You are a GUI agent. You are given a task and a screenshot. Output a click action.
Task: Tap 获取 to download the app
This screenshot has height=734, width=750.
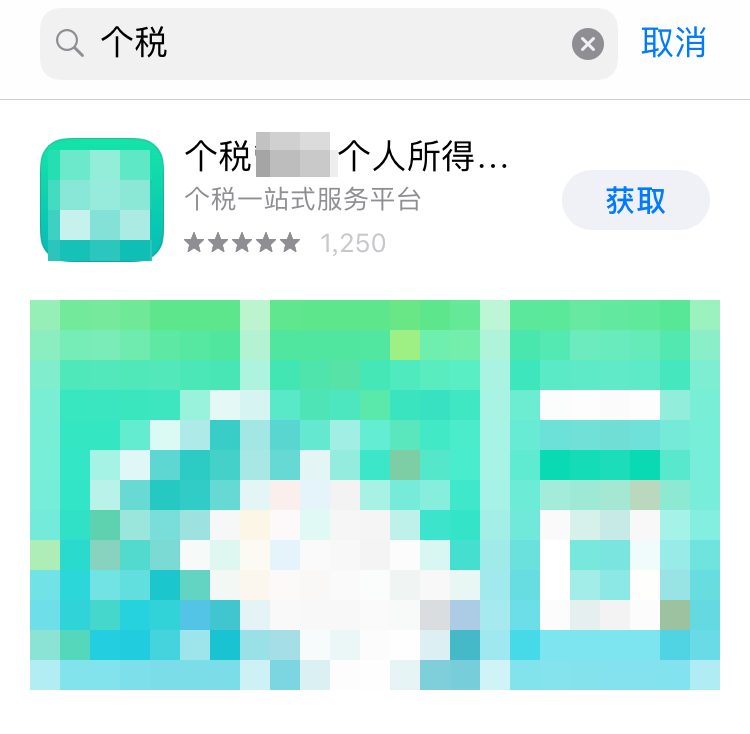point(635,200)
